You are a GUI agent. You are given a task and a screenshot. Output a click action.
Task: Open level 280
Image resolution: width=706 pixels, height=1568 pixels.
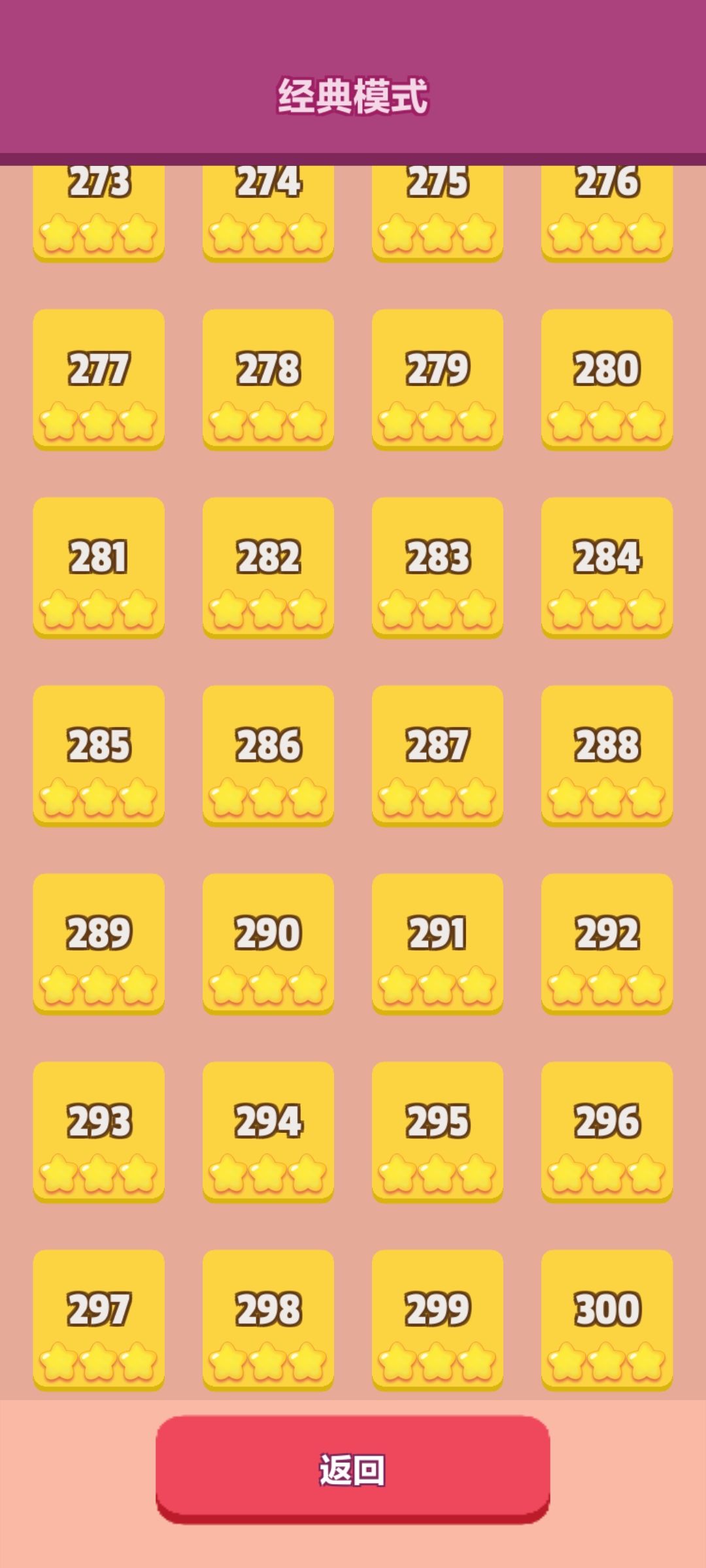[607, 380]
